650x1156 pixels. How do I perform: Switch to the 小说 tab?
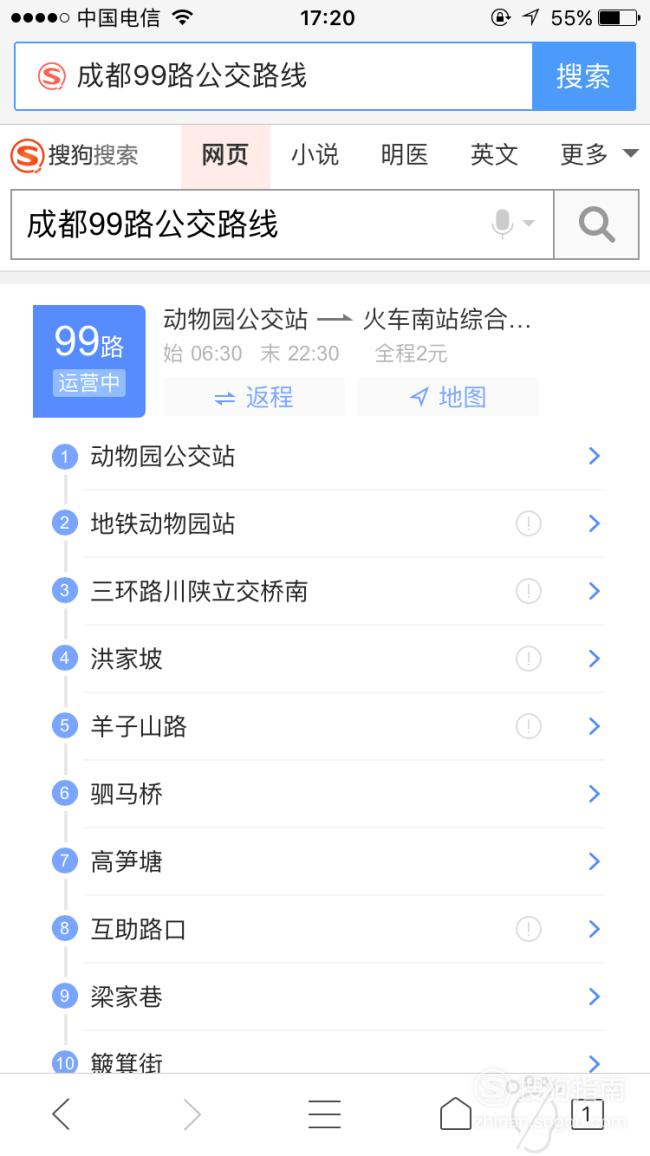click(x=315, y=155)
